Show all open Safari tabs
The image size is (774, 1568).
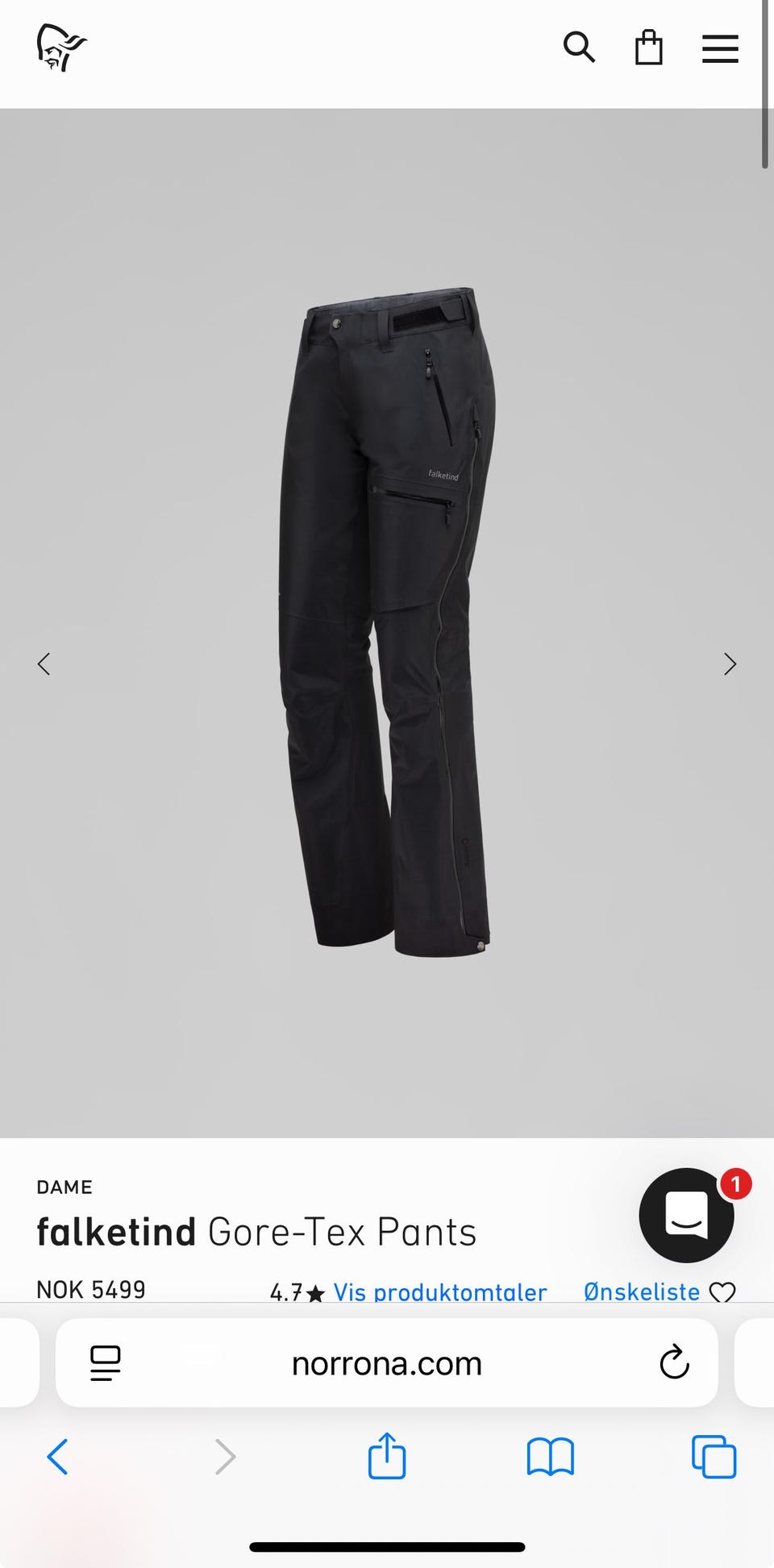point(714,1457)
